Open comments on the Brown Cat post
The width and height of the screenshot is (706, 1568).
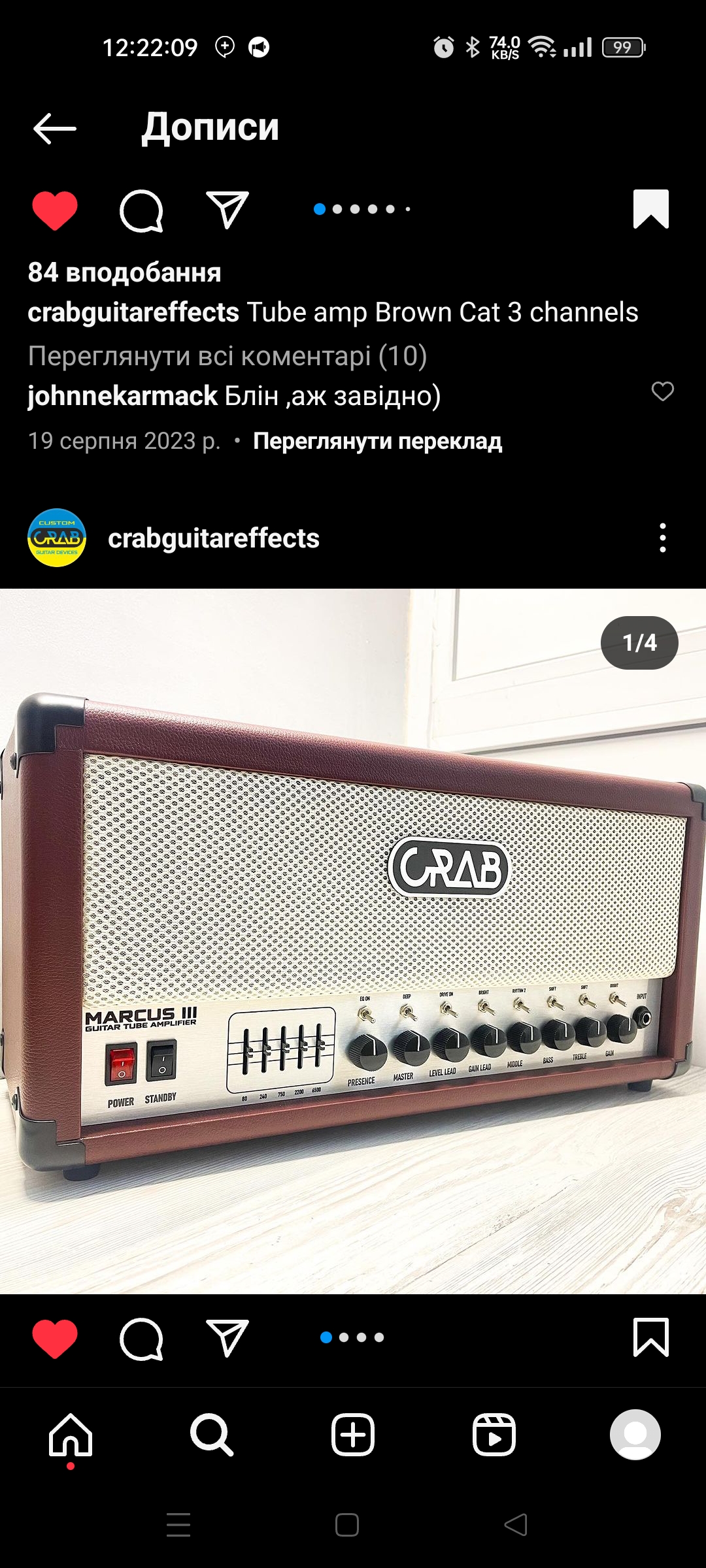[x=141, y=210]
